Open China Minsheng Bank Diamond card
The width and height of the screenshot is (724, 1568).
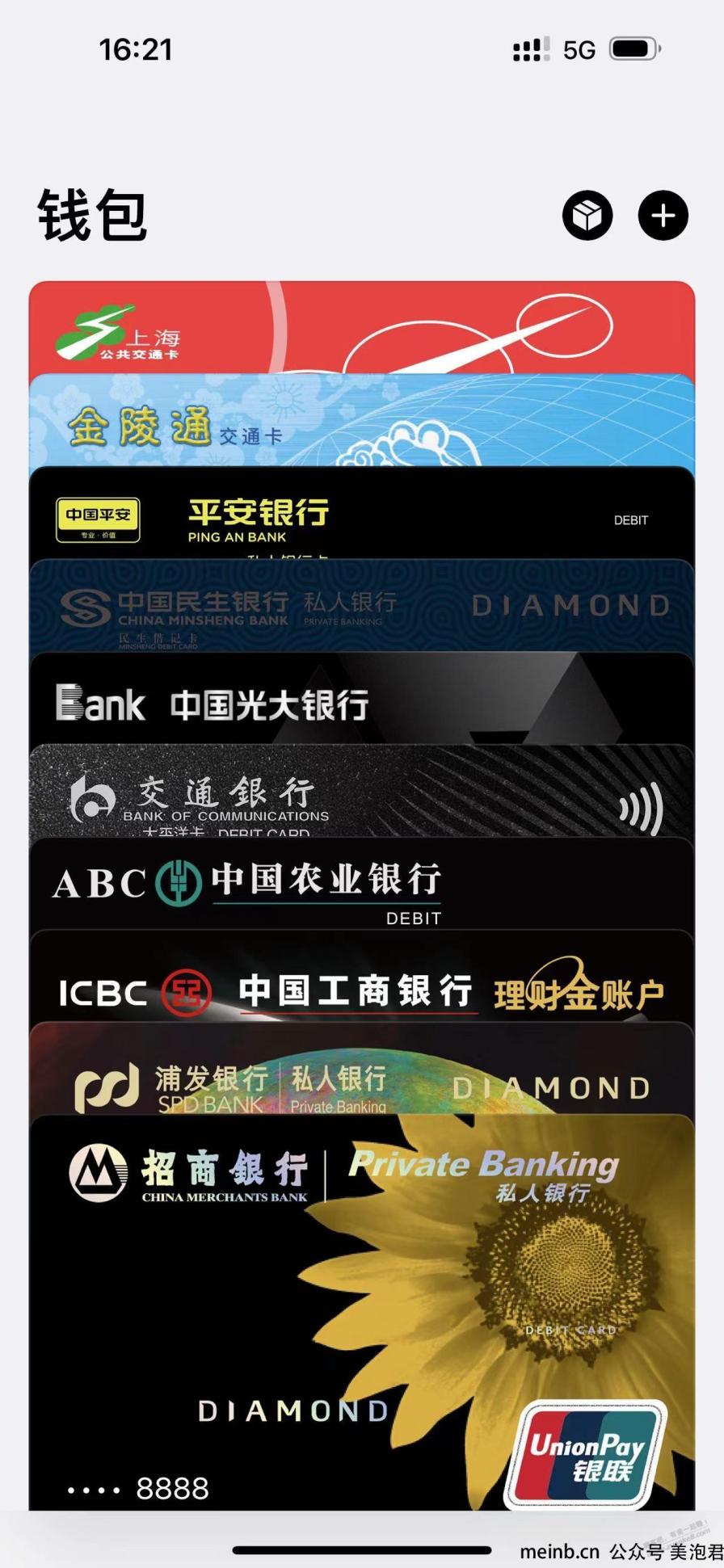click(362, 606)
